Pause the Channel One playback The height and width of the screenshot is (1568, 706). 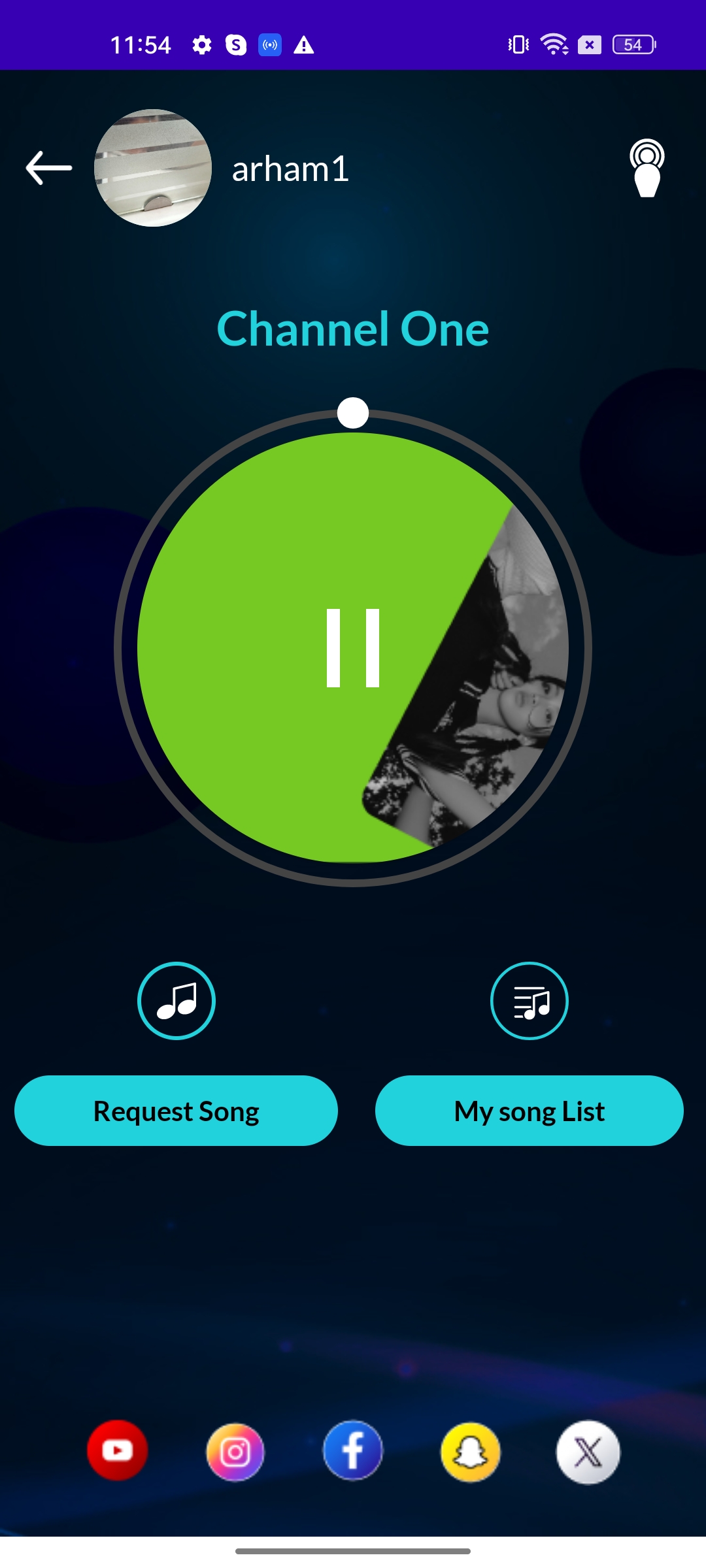[353, 648]
